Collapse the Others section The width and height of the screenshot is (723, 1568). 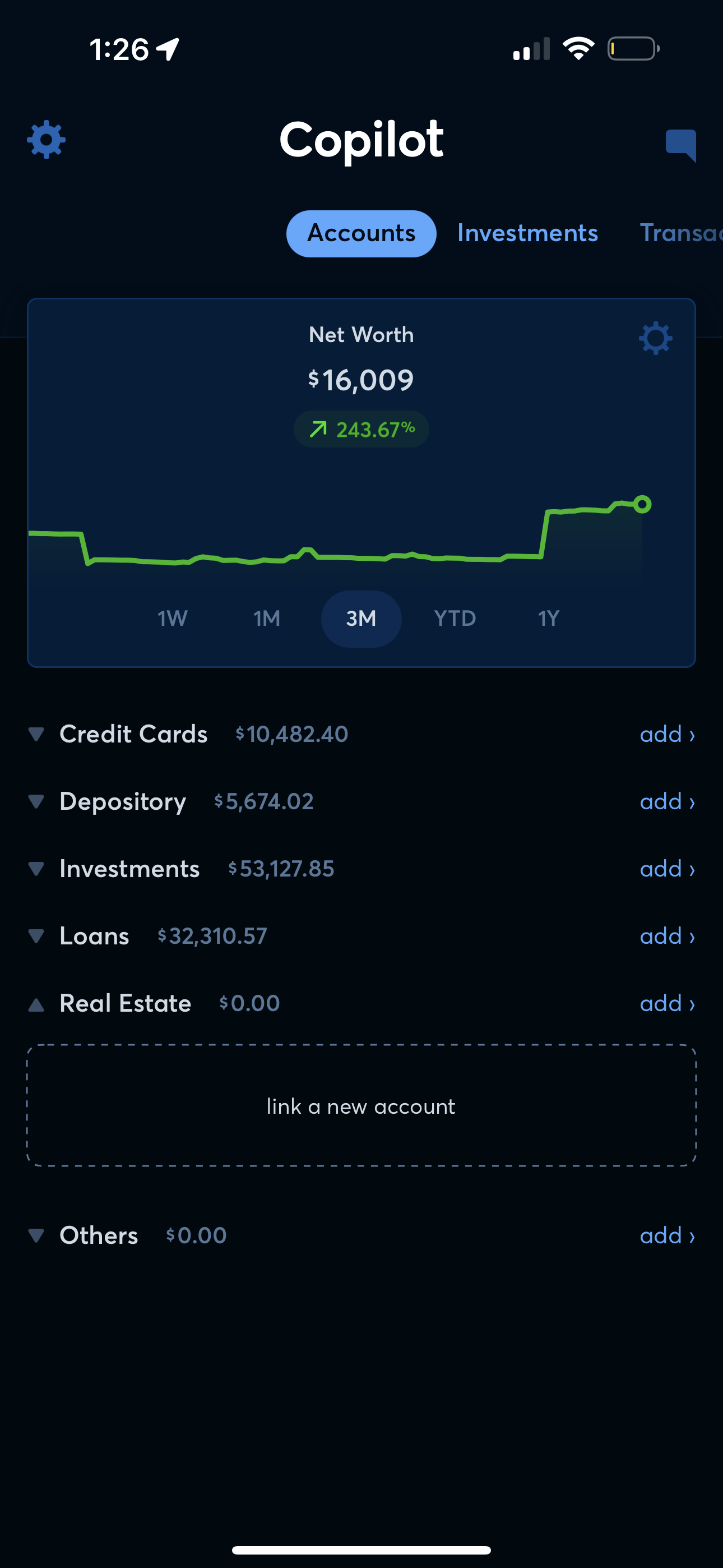36,1235
